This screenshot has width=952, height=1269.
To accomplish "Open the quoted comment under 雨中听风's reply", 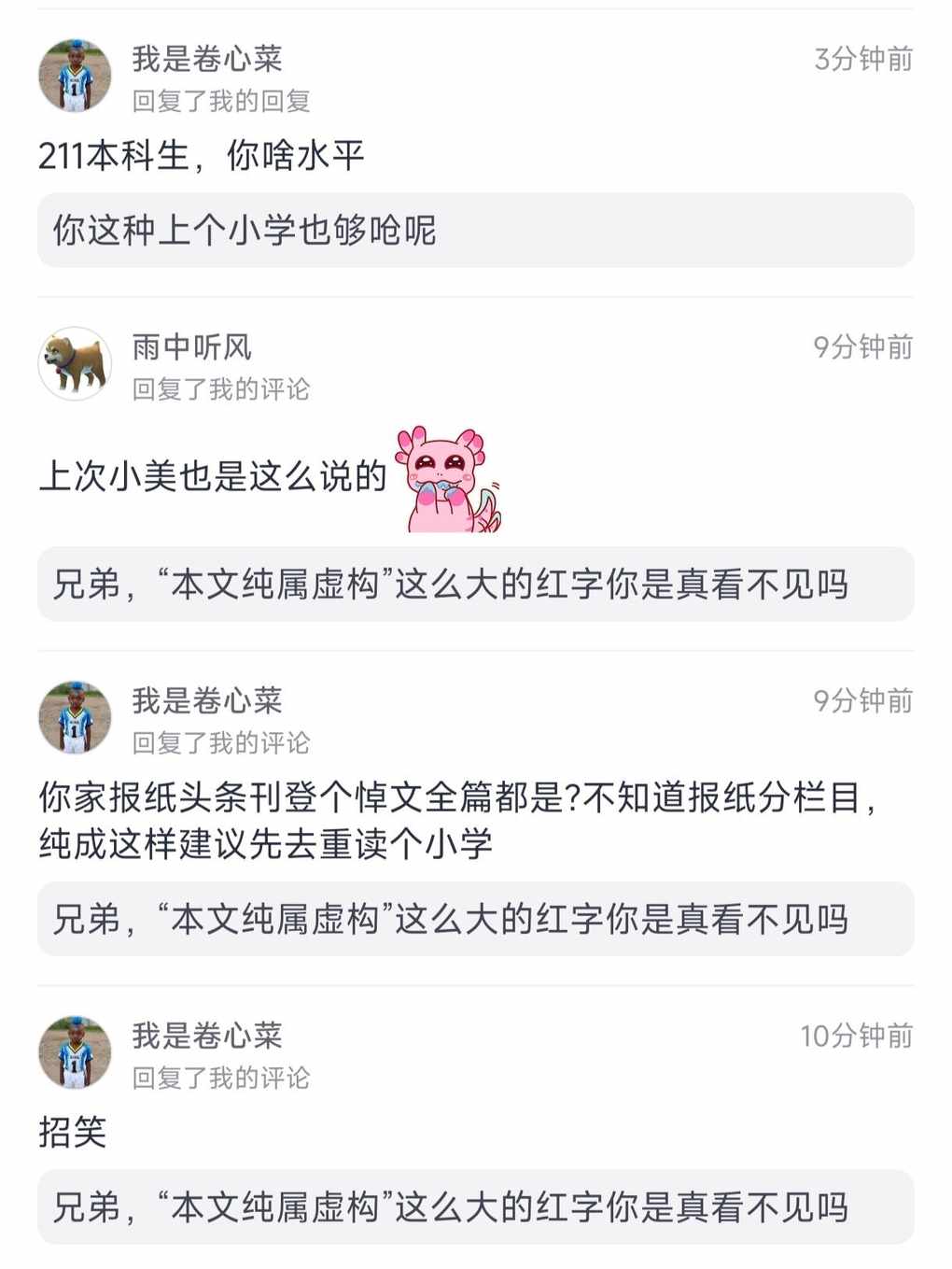I will point(475,585).
